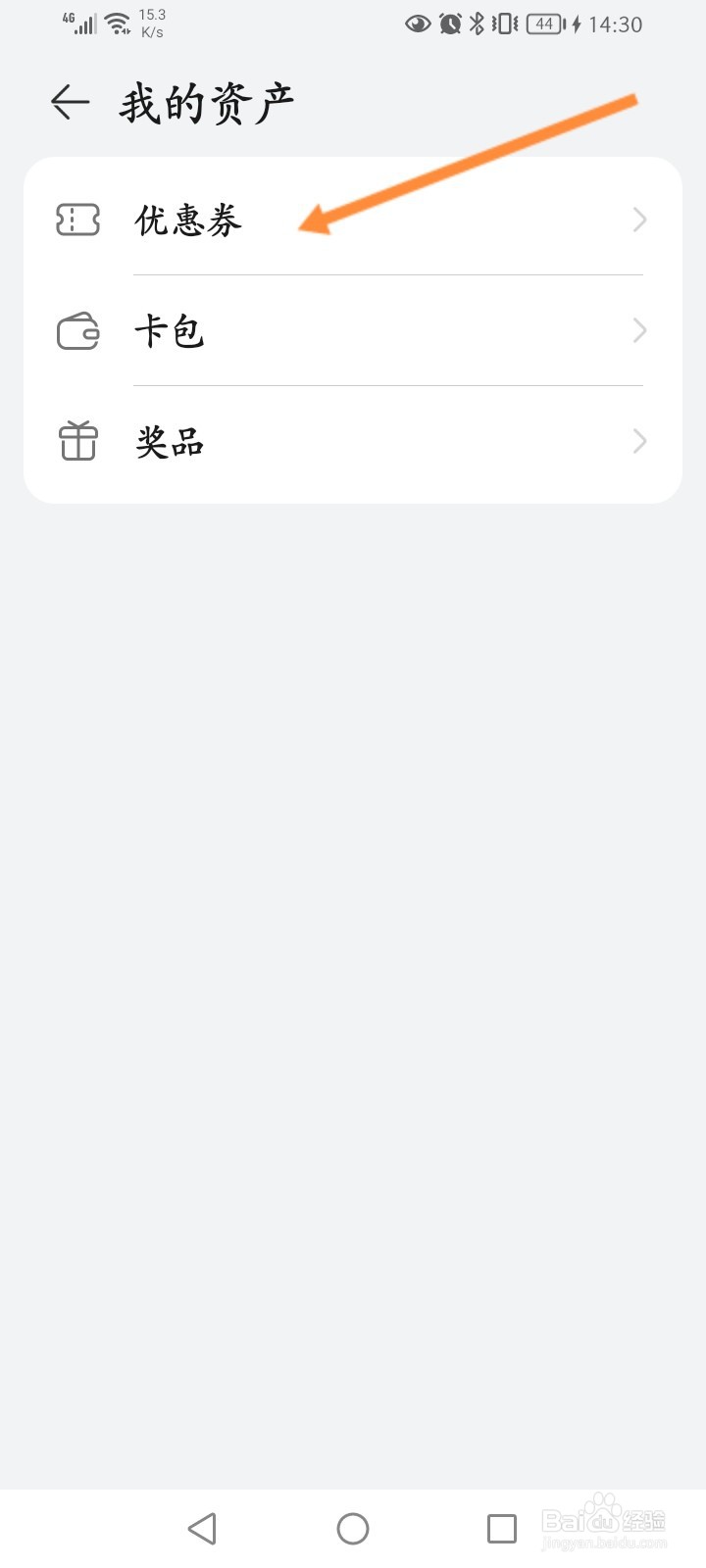The image size is (706, 1568).
Task: Go to home via the circle button
Action: point(353,1528)
